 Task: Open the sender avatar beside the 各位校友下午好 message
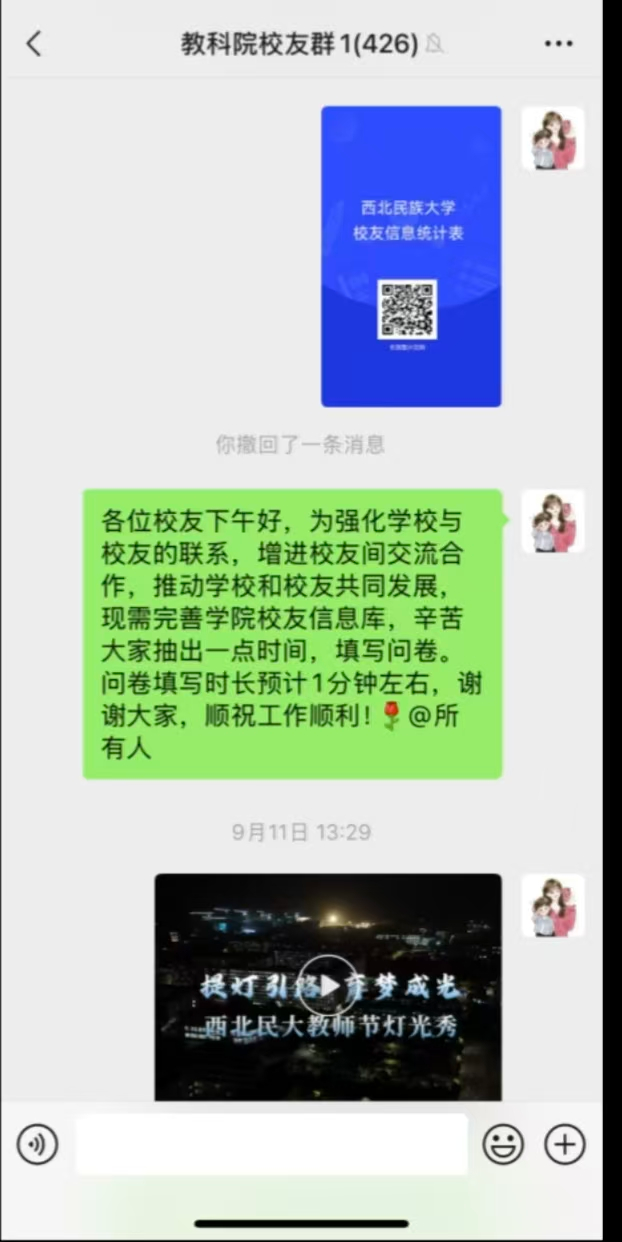coord(553,521)
